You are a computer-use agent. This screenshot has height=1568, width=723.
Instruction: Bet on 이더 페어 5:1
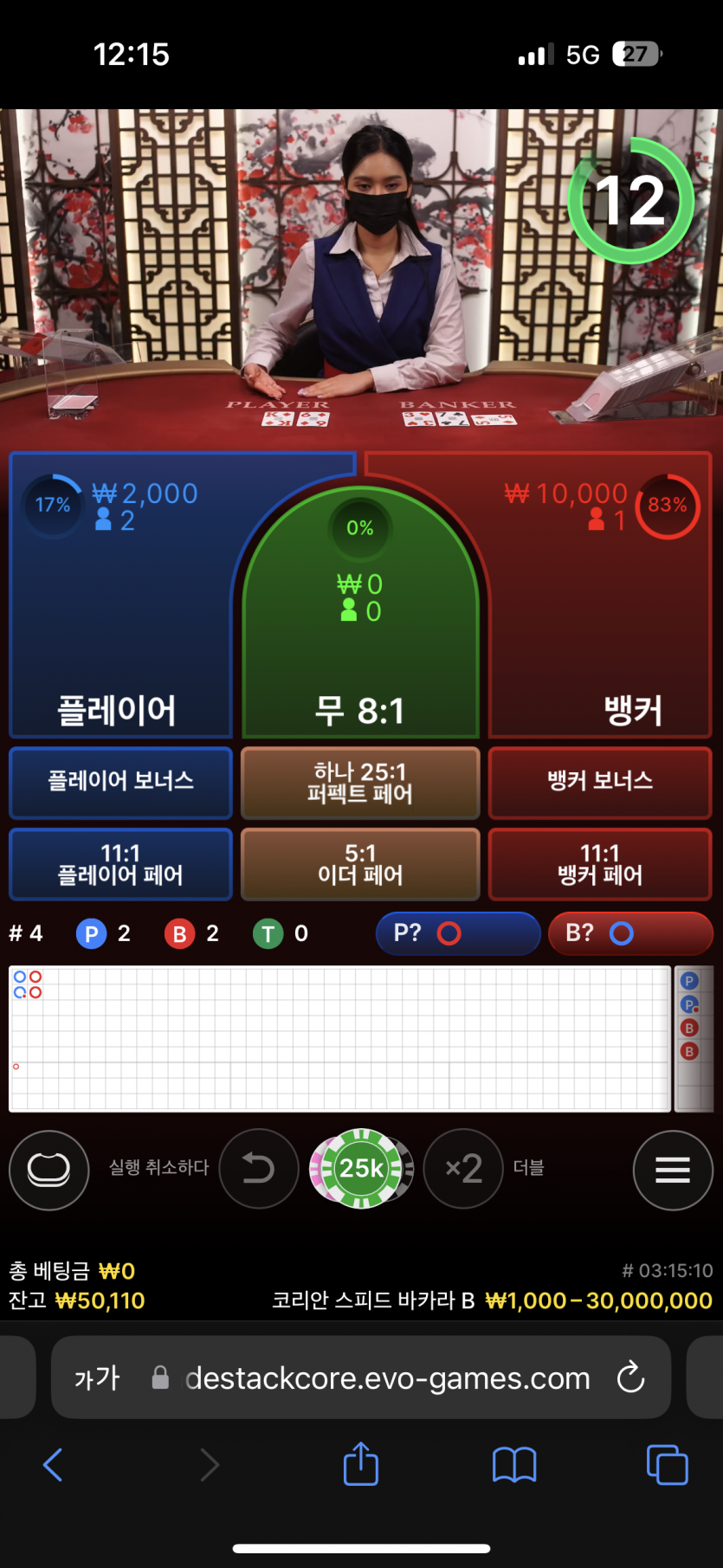coord(360,864)
